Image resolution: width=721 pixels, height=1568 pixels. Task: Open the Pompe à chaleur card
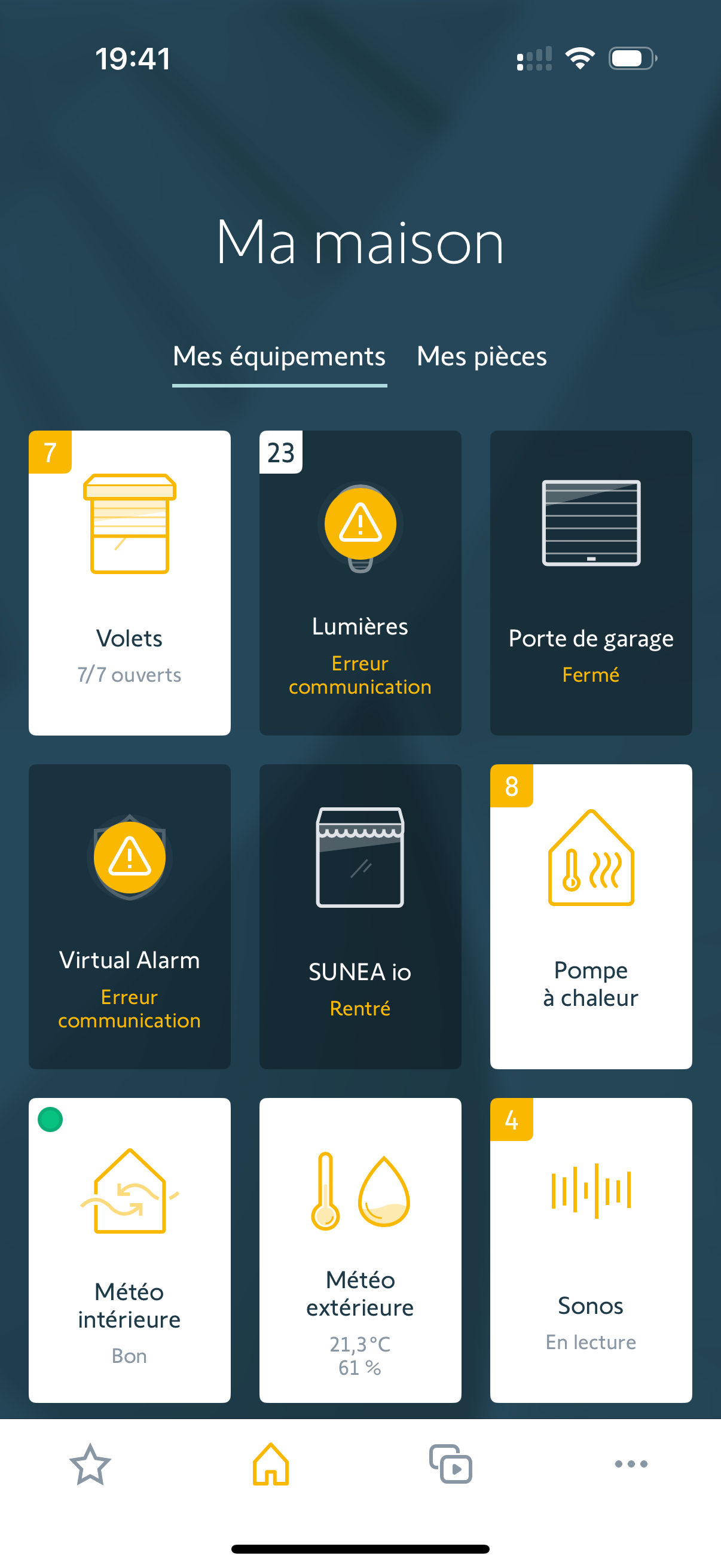(591, 916)
